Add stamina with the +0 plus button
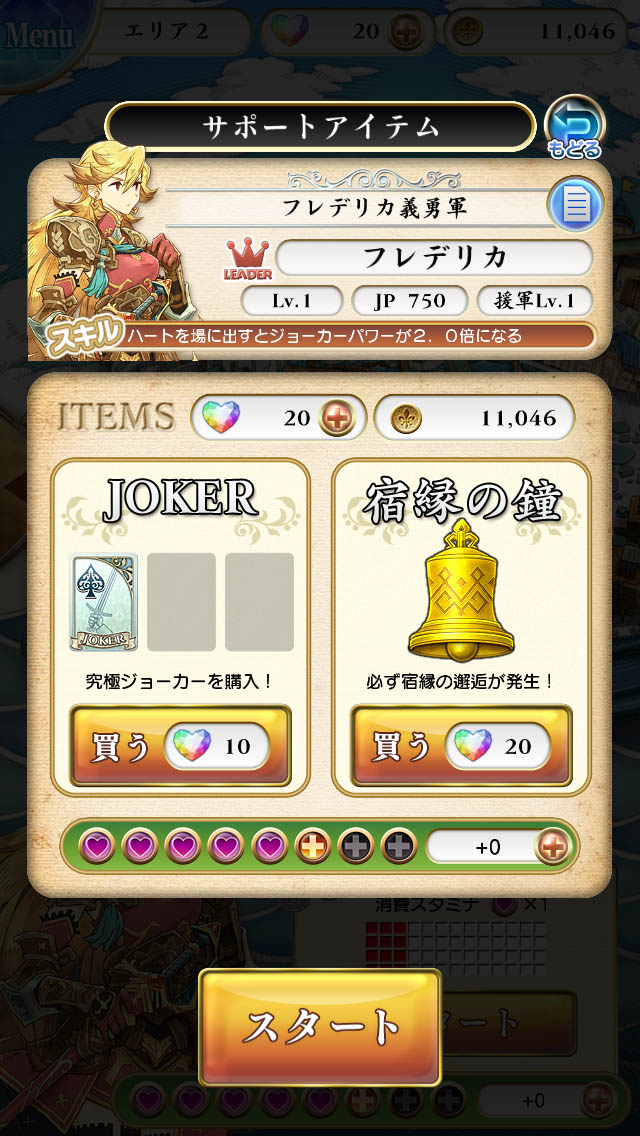The height and width of the screenshot is (1136, 640). [552, 847]
